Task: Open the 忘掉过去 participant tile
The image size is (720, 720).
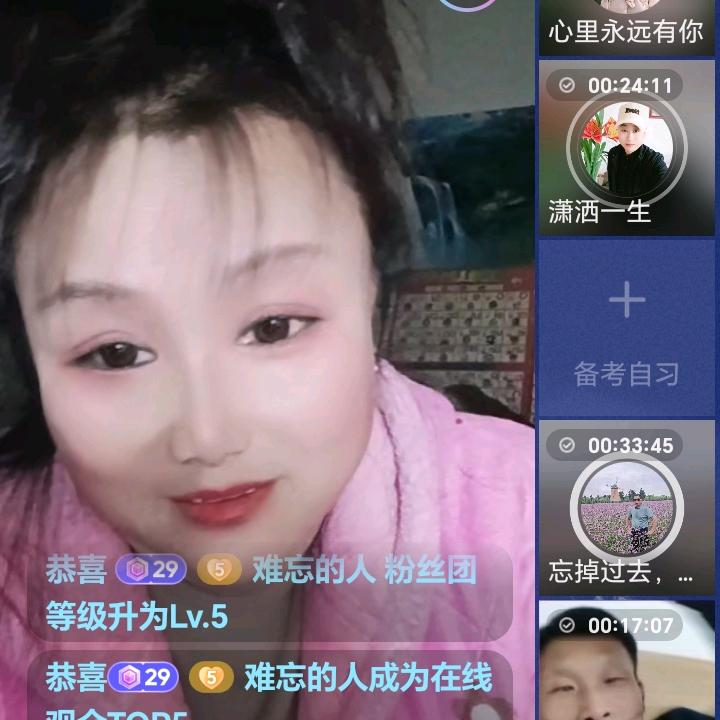Action: coord(627,508)
